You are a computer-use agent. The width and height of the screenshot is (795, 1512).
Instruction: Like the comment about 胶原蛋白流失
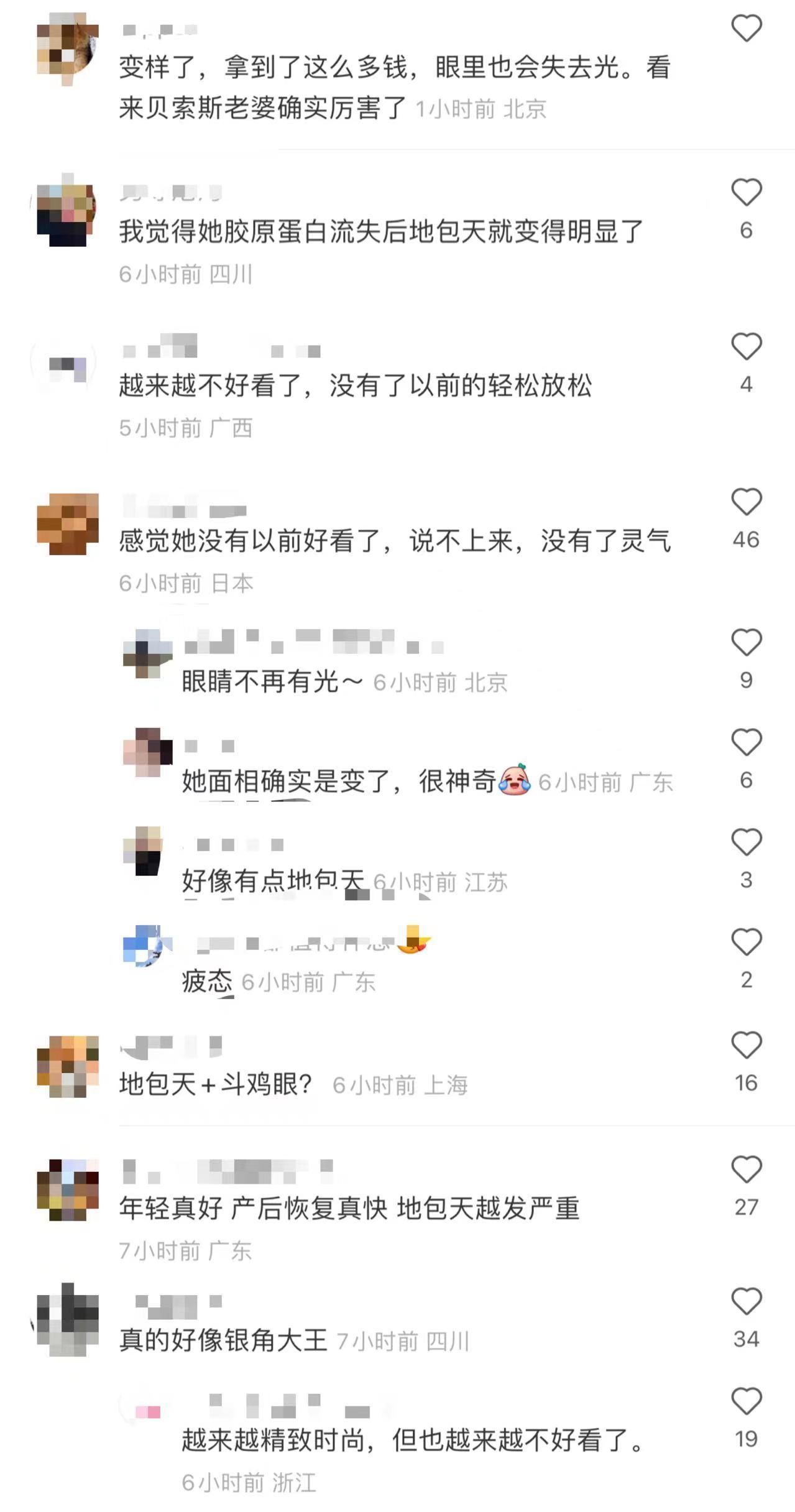(746, 192)
